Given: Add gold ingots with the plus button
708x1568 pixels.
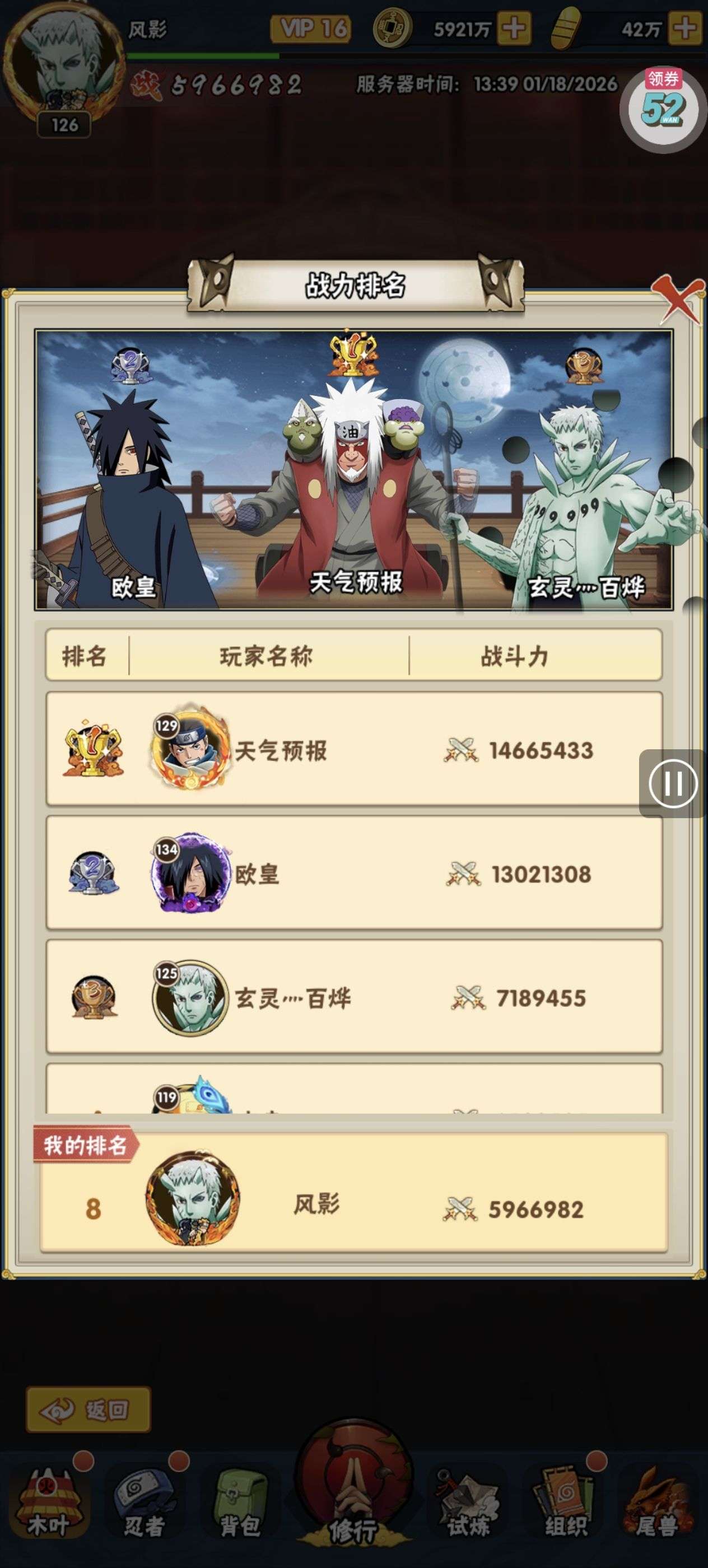Looking at the screenshot, I should (x=686, y=28).
